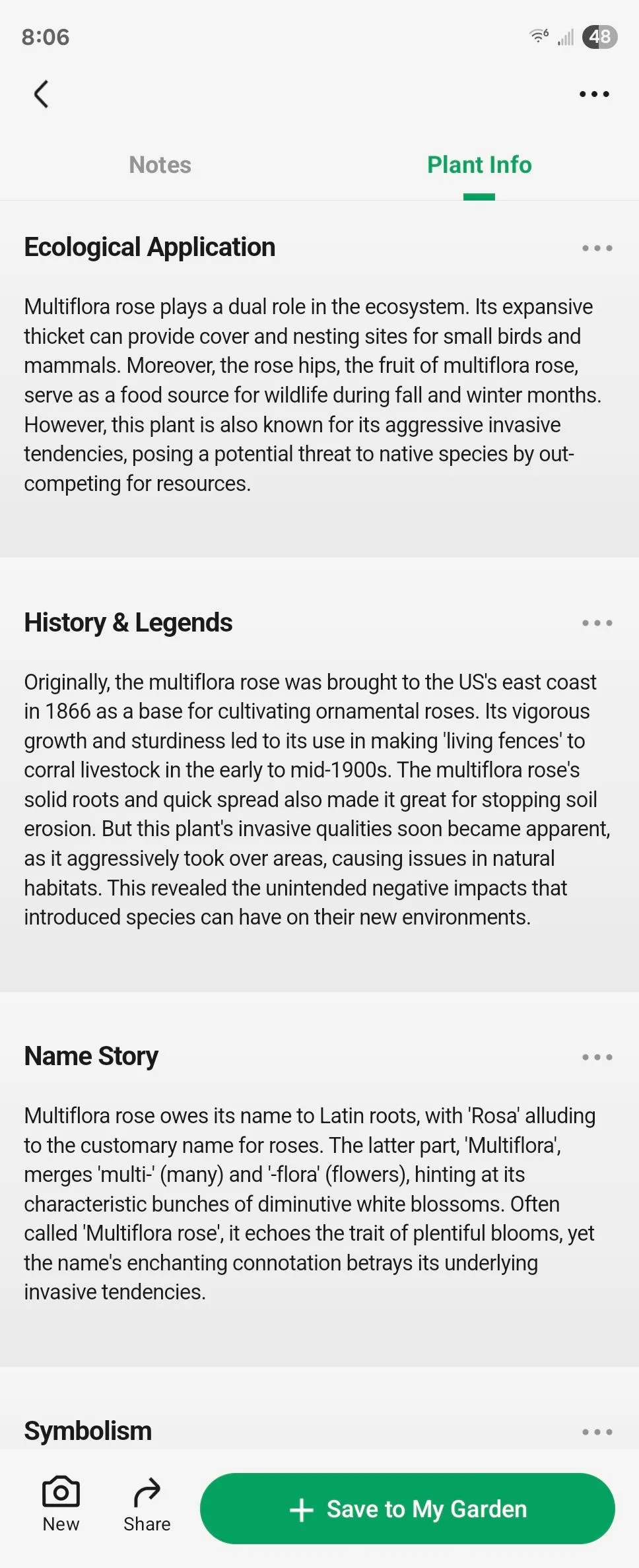Open more options for Symbolism
Image resolution: width=639 pixels, height=1568 pixels.
[597, 1432]
